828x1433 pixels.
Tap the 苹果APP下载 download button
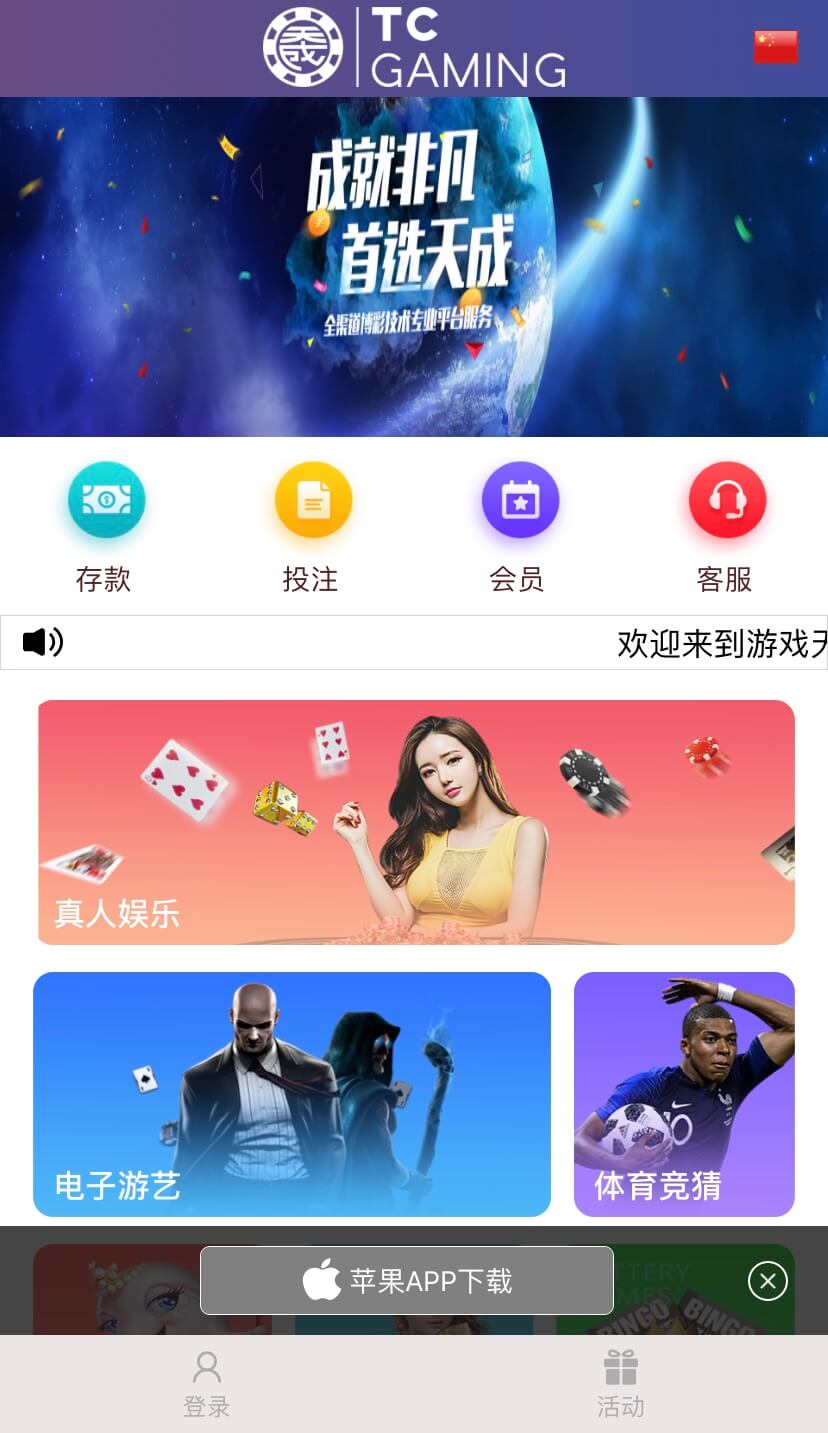coord(407,1280)
